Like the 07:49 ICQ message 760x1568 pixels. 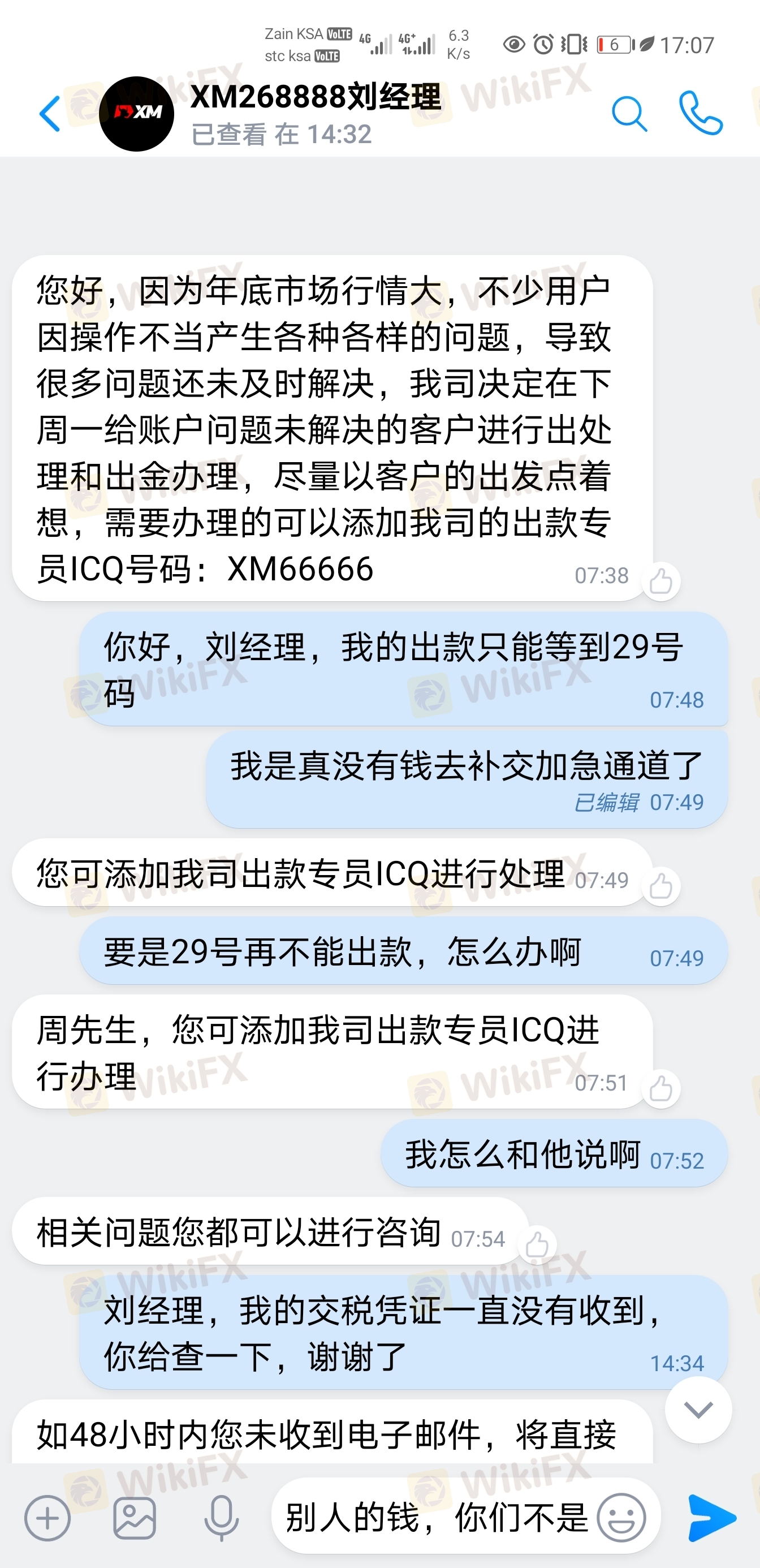[661, 886]
